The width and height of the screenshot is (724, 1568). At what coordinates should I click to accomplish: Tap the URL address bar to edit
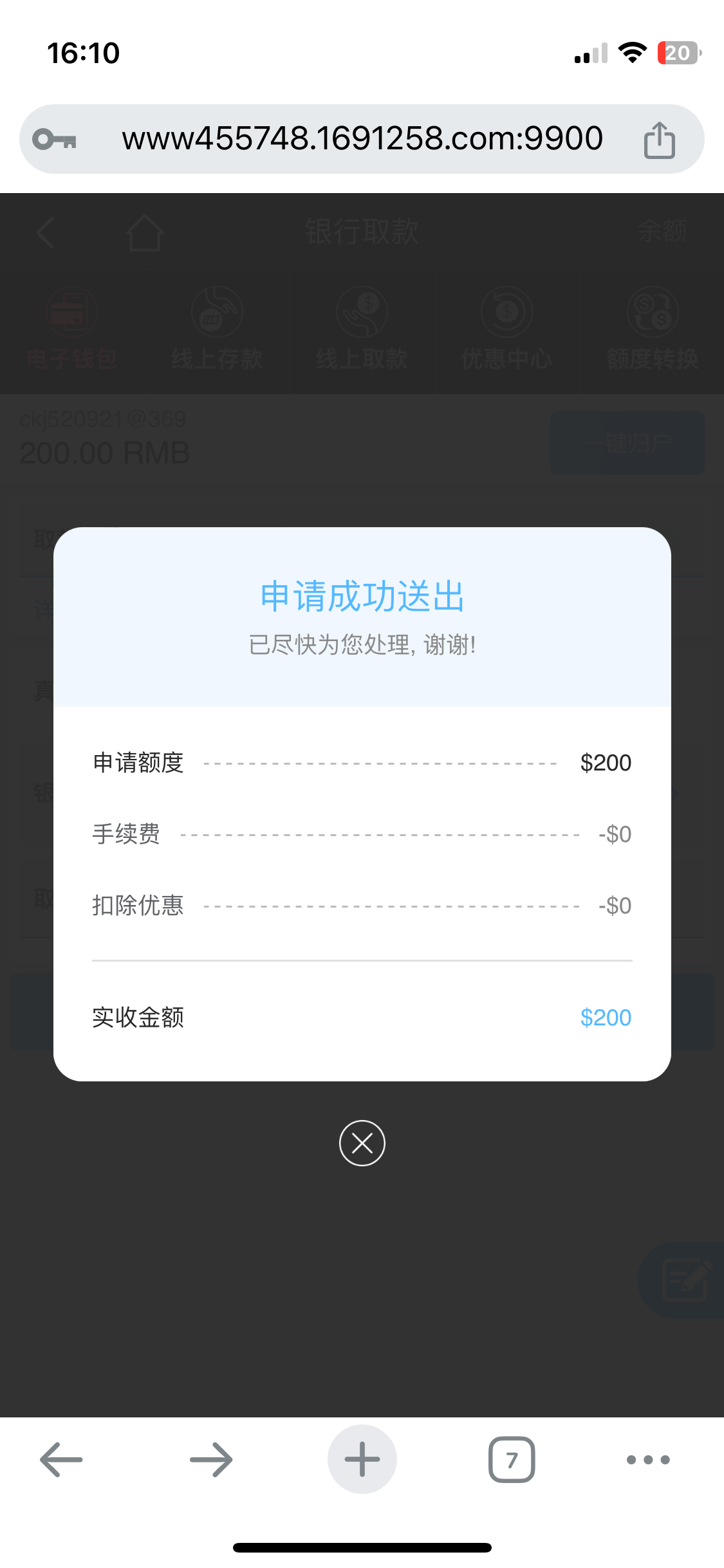point(362,138)
